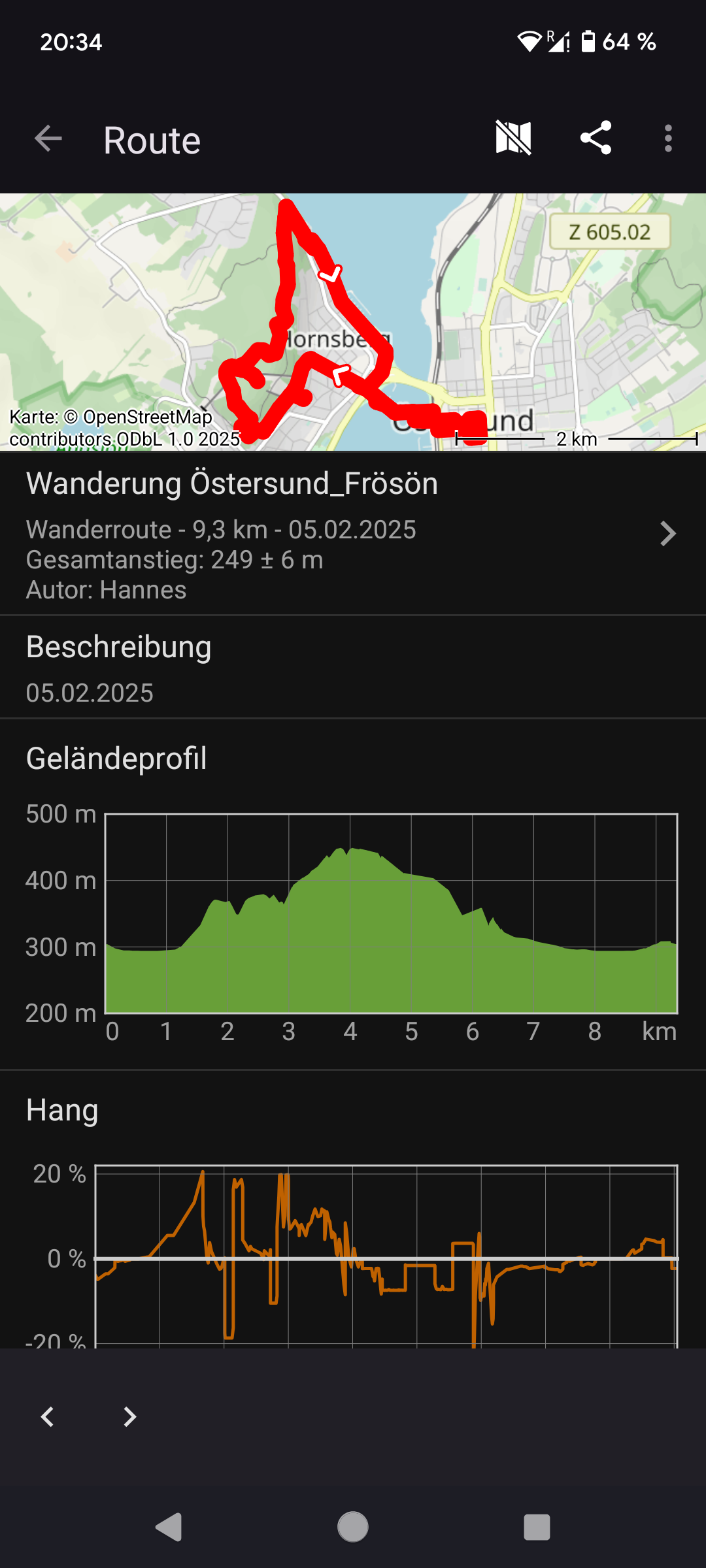Open the three-dot overflow menu
Viewport: 706px width, 1568px height.
pos(667,139)
